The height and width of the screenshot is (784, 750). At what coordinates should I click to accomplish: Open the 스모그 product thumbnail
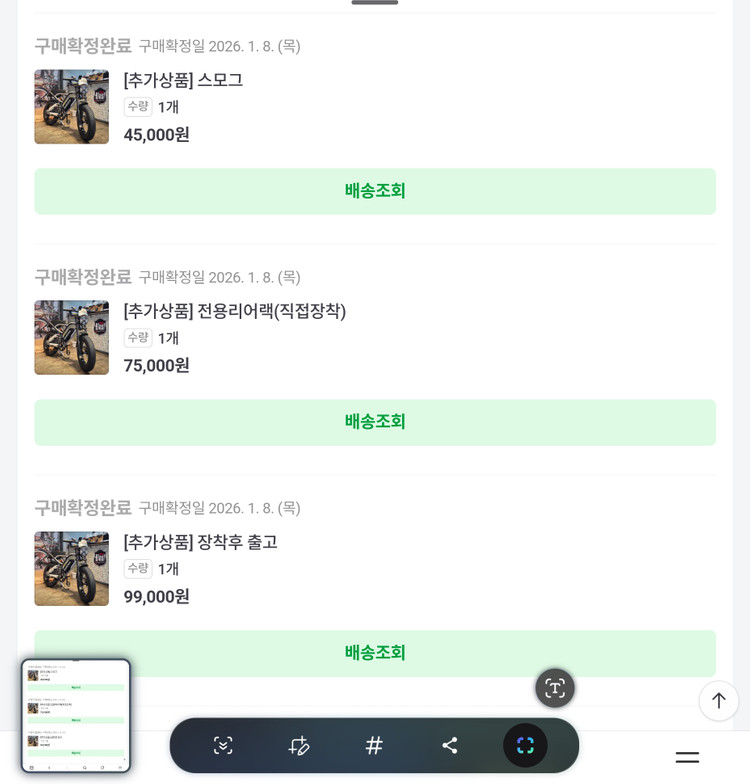tap(71, 106)
